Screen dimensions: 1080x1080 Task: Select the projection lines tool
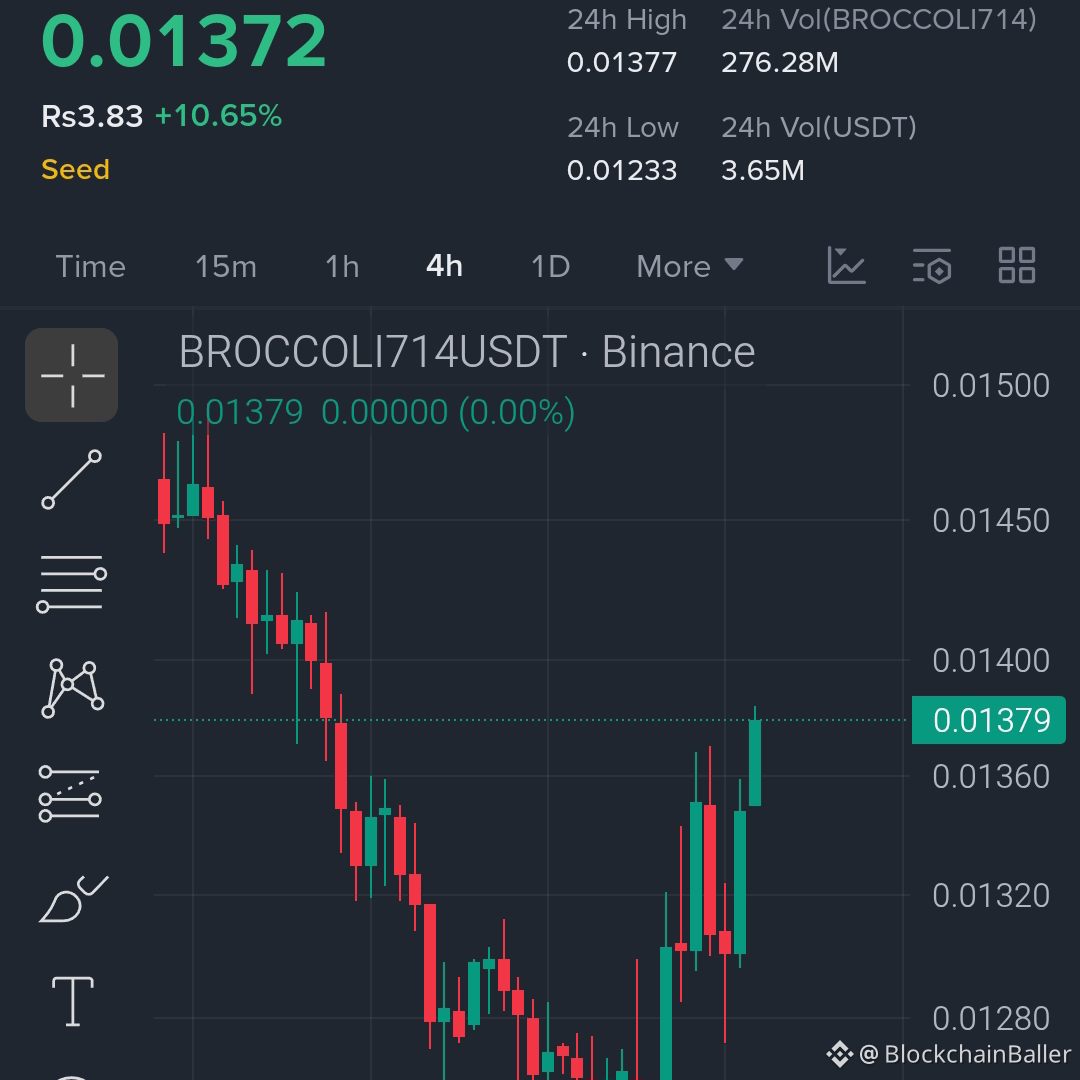pyautogui.click(x=72, y=793)
